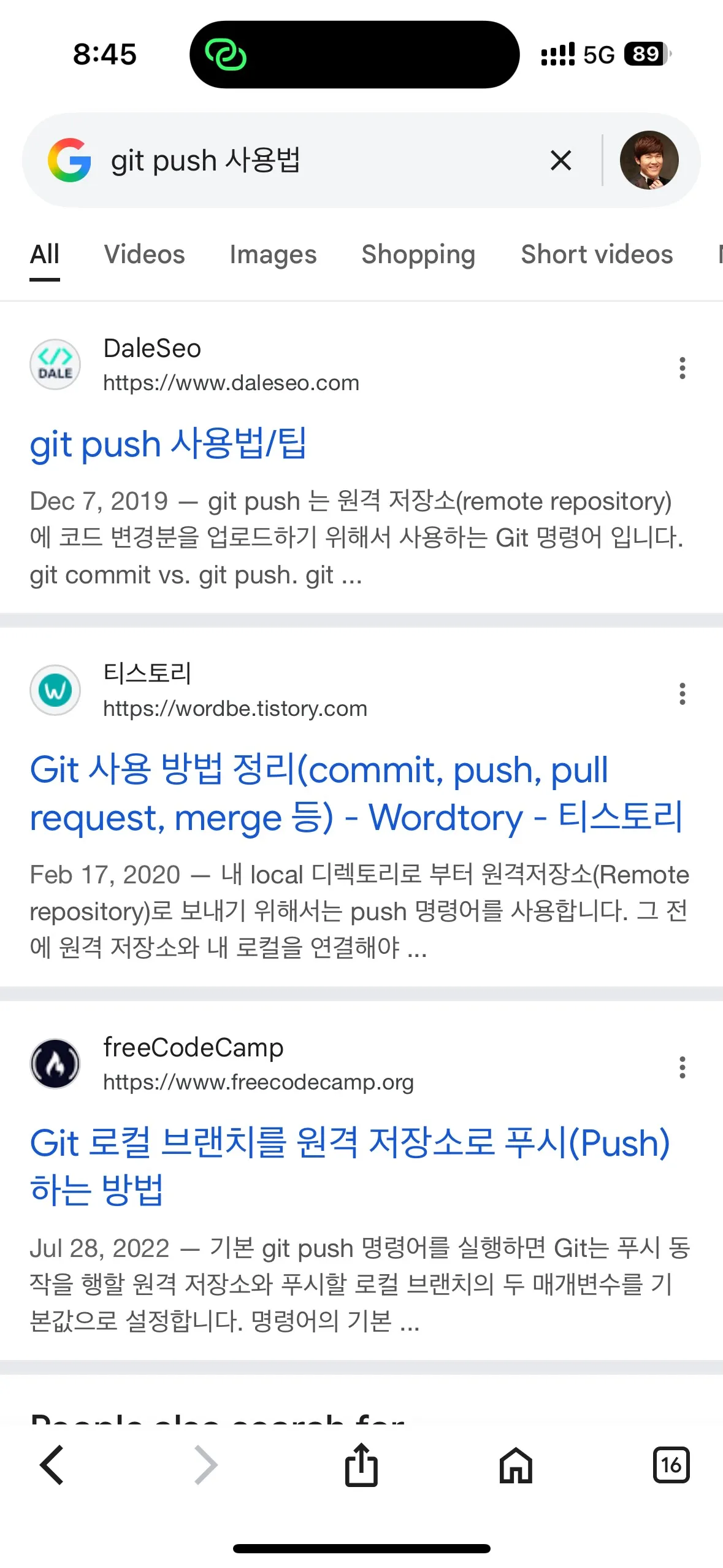Tap the search field with git push query
Viewport: 723px width, 1568px height.
[x=307, y=161]
